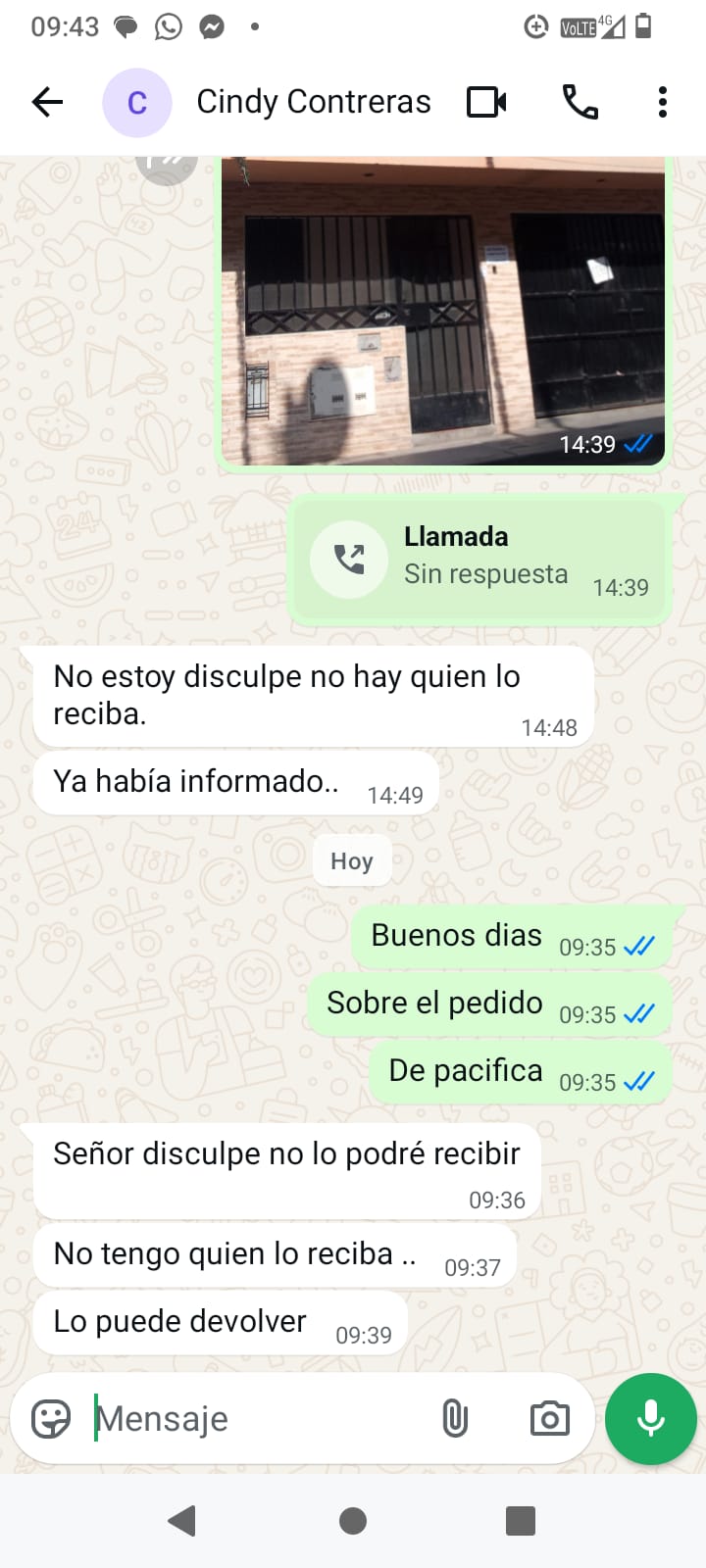Open Cindy Contreras contact info
Viewport: 706px width, 1568px height.
coord(313,102)
